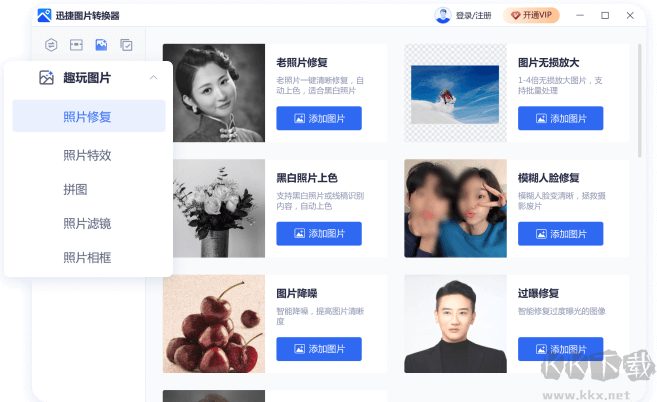Add a picture for 老照片修复
This screenshot has height=402, width=657.
(319, 118)
